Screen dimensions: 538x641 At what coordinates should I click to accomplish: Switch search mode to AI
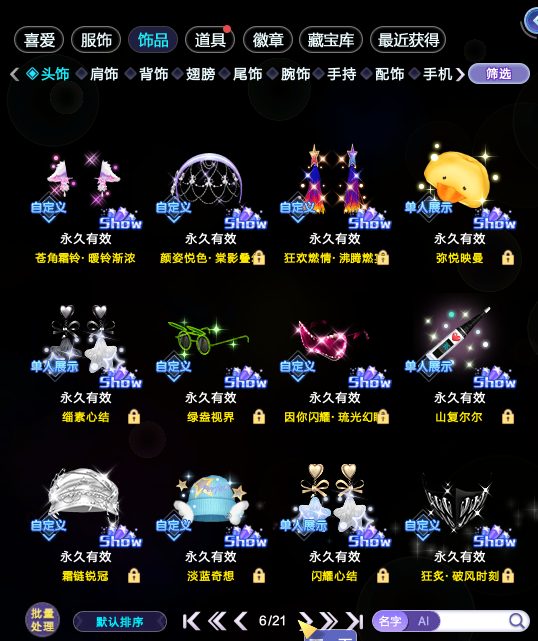423,621
